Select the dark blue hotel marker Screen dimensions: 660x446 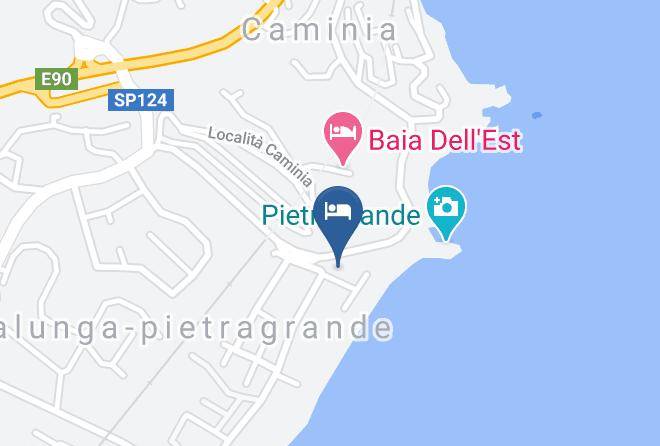pos(338,225)
